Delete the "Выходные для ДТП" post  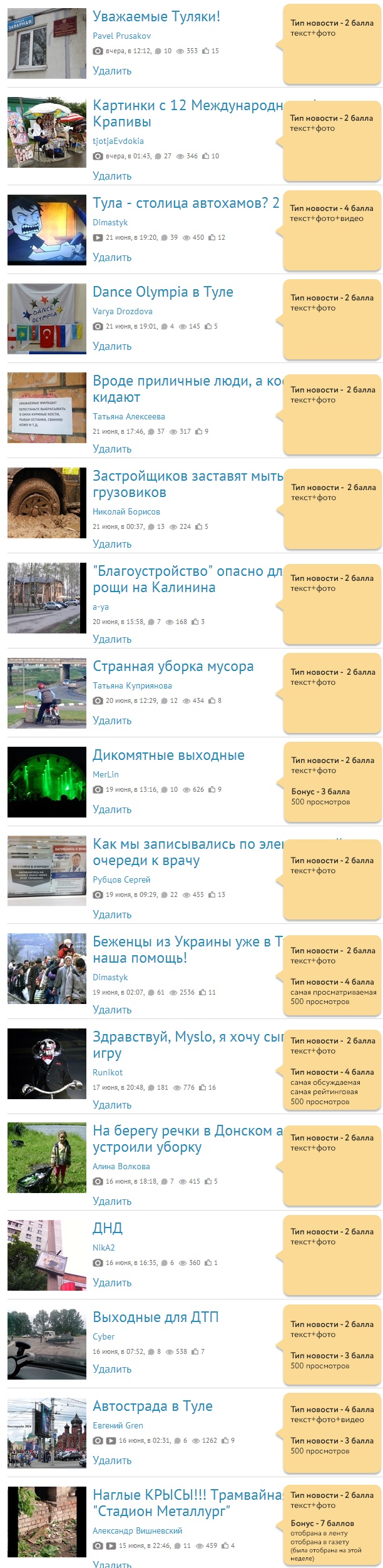[x=112, y=1369]
